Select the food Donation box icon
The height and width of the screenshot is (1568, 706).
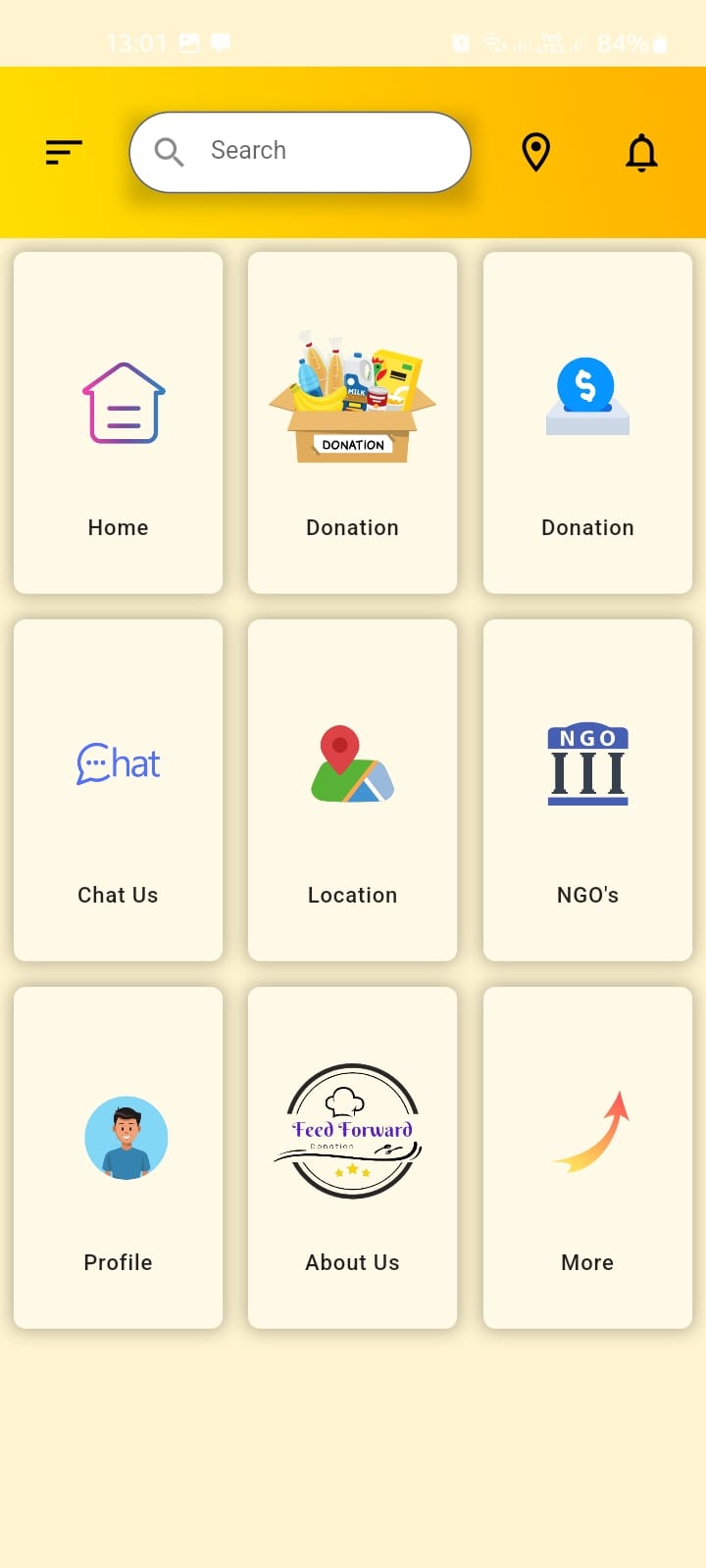click(x=352, y=387)
